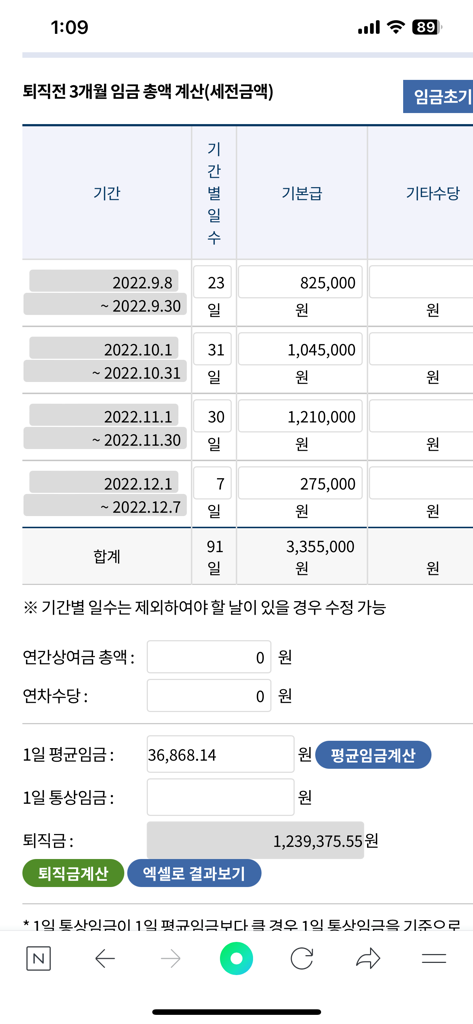Enter a value in 1일 통상임금 field
Viewport: 473px width, 1024px height.
click(x=221, y=797)
